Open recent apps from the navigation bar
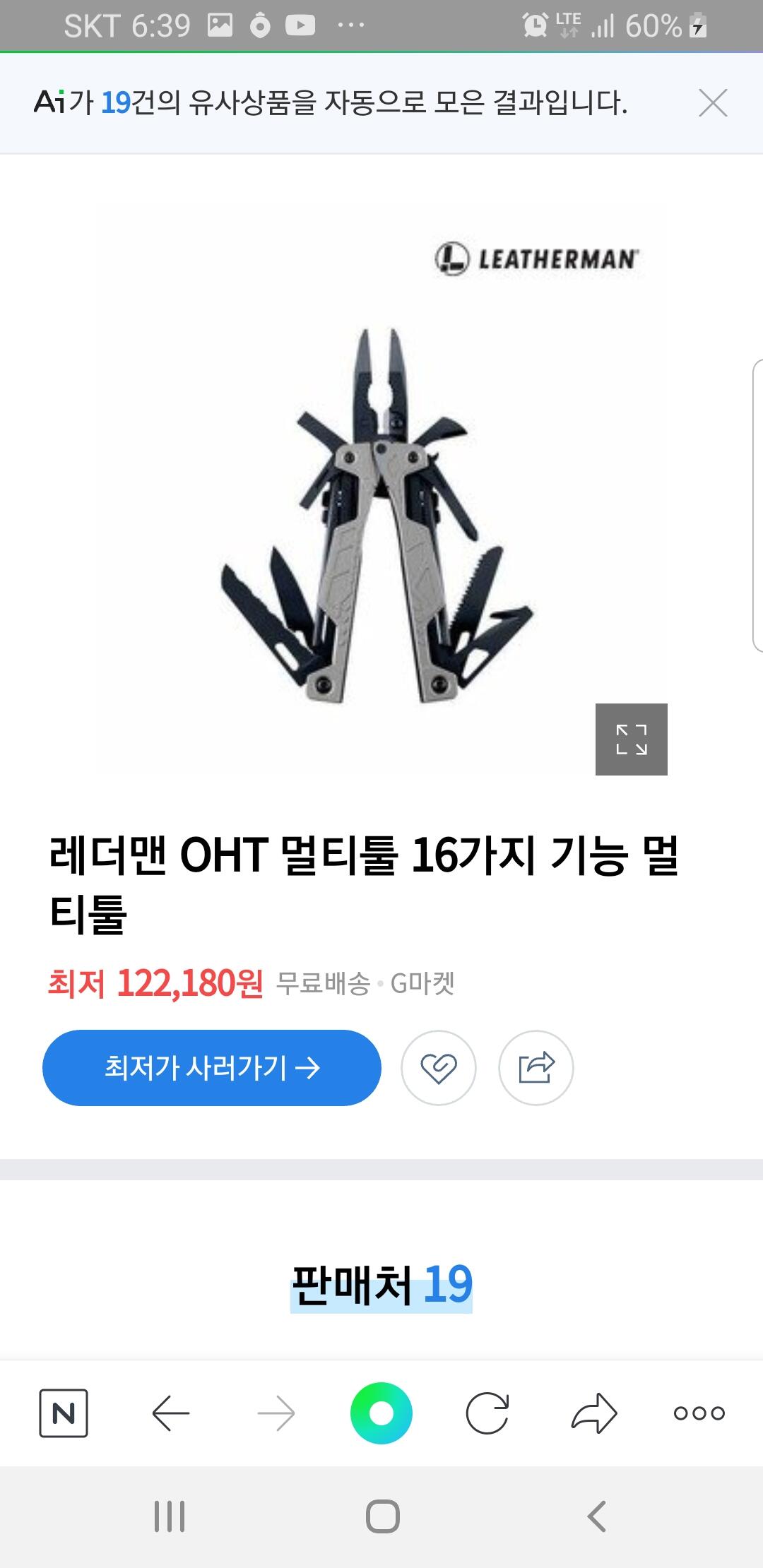The width and height of the screenshot is (763, 1568). click(x=170, y=1516)
